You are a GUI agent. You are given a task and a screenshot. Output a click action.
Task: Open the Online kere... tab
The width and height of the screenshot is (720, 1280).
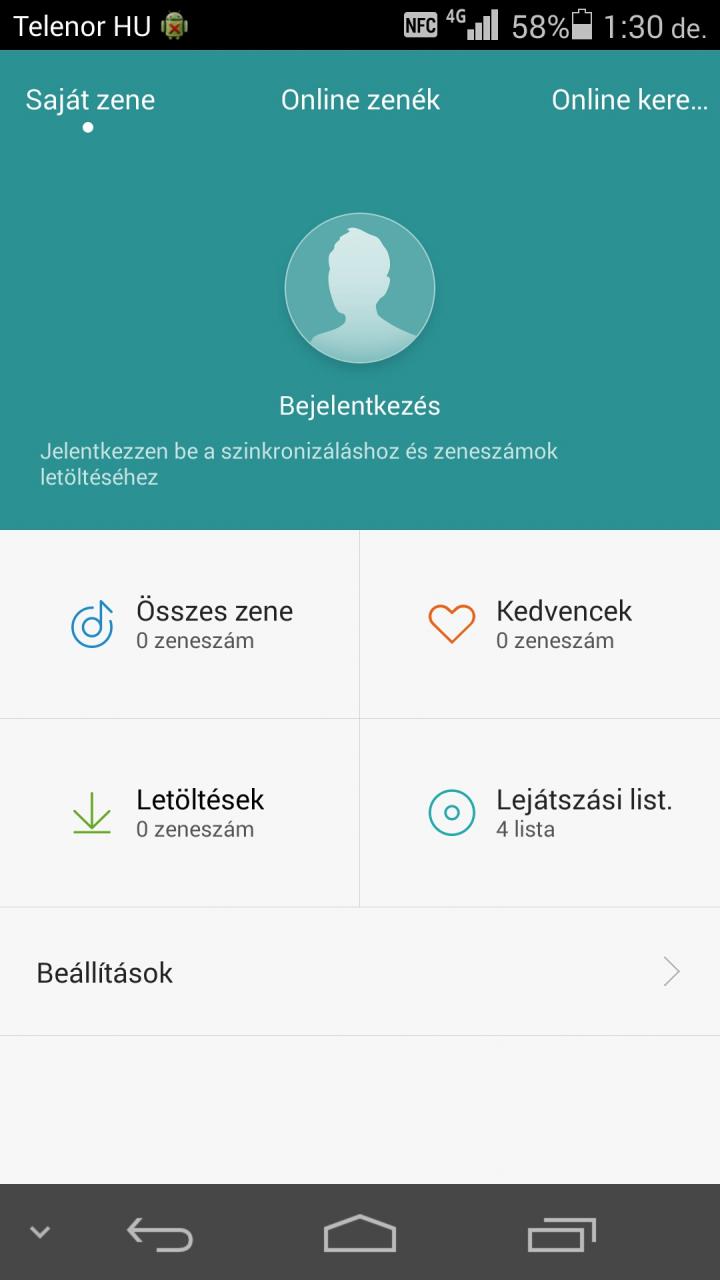pyautogui.click(x=630, y=100)
